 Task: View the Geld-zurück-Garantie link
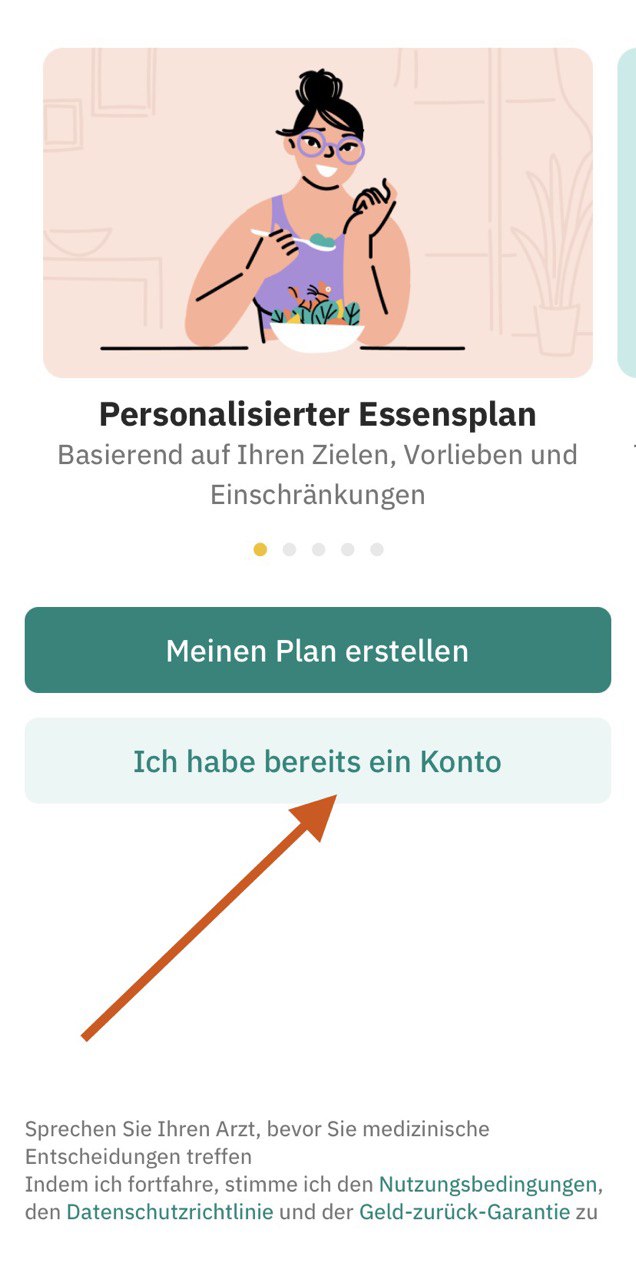pyautogui.click(x=464, y=1213)
